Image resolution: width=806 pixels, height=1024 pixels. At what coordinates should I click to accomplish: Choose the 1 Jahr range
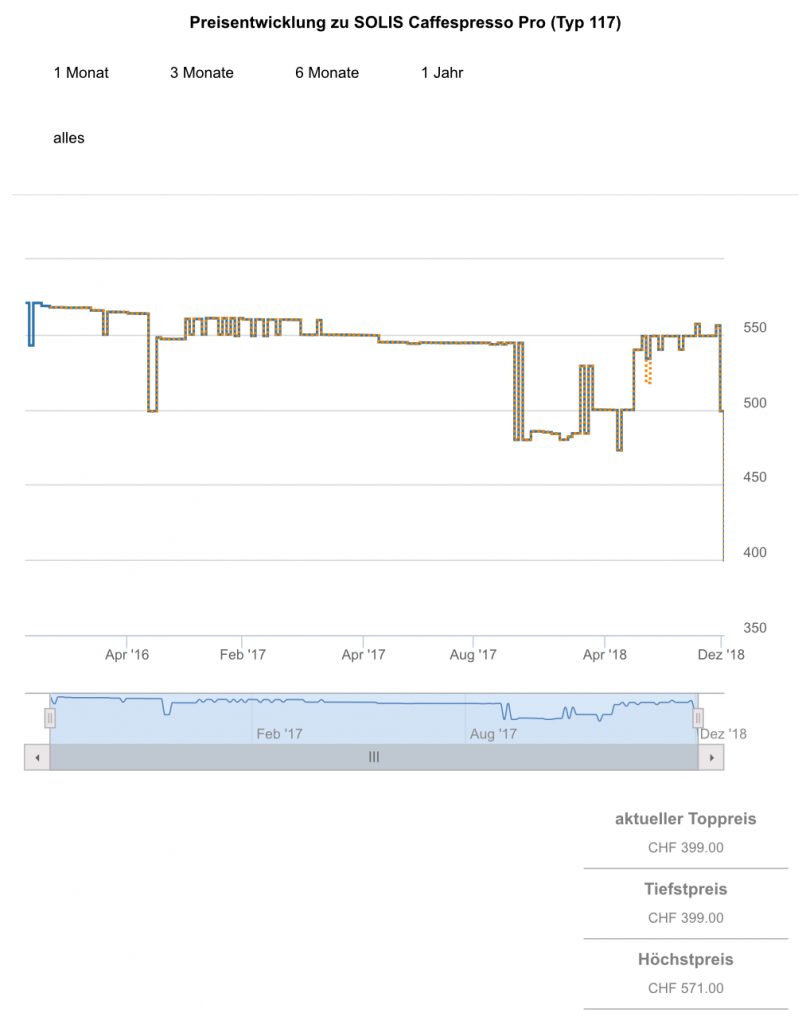442,73
